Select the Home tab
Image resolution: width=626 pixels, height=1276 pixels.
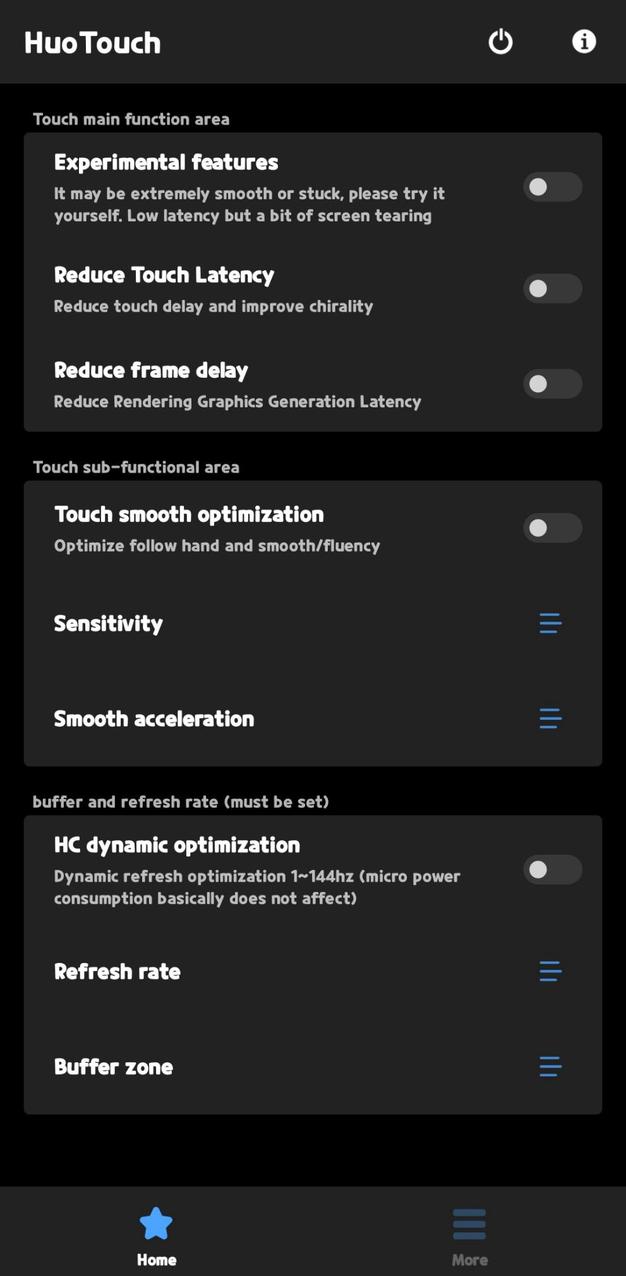point(156,1235)
